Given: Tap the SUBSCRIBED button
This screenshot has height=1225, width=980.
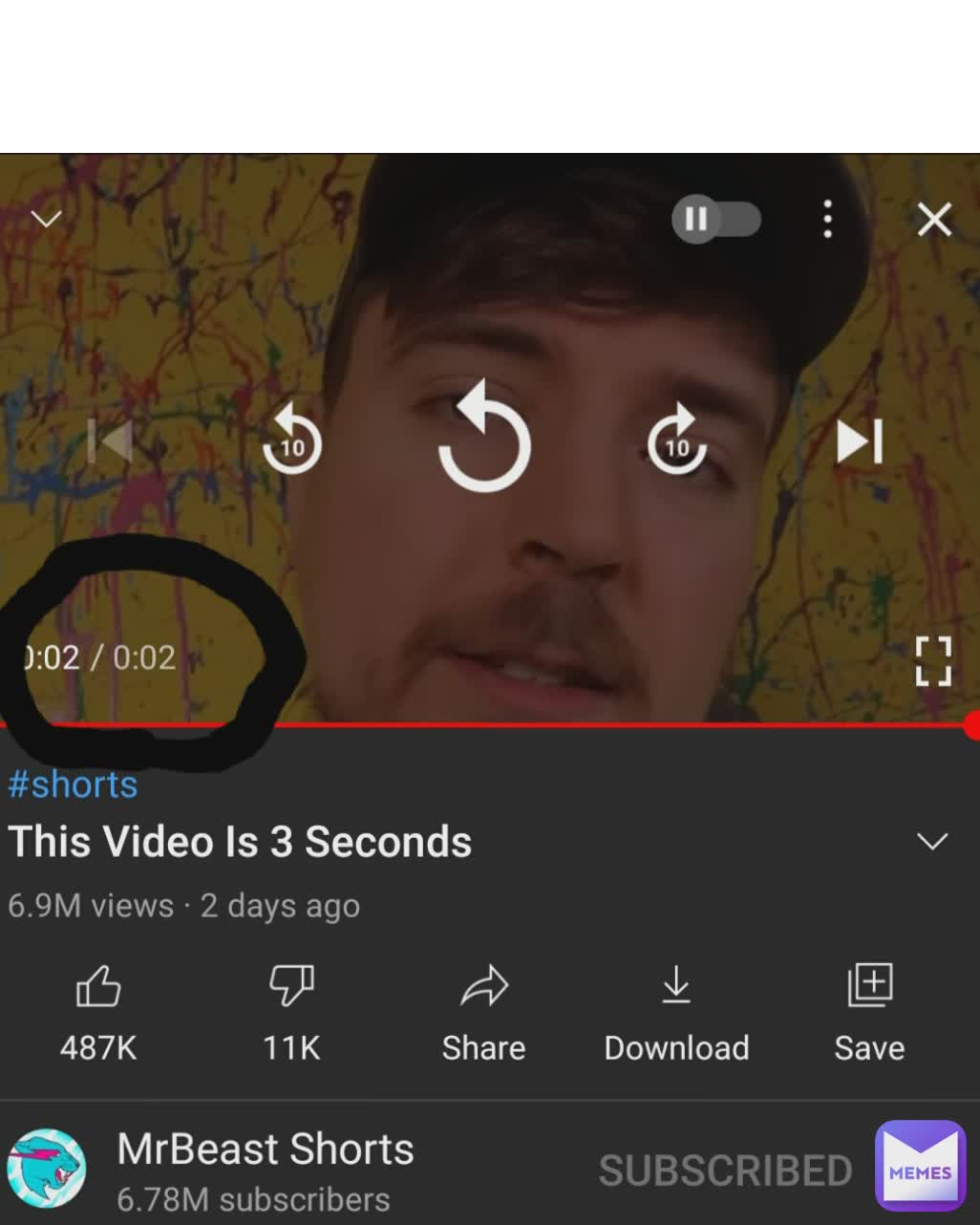Looking at the screenshot, I should [x=725, y=1171].
